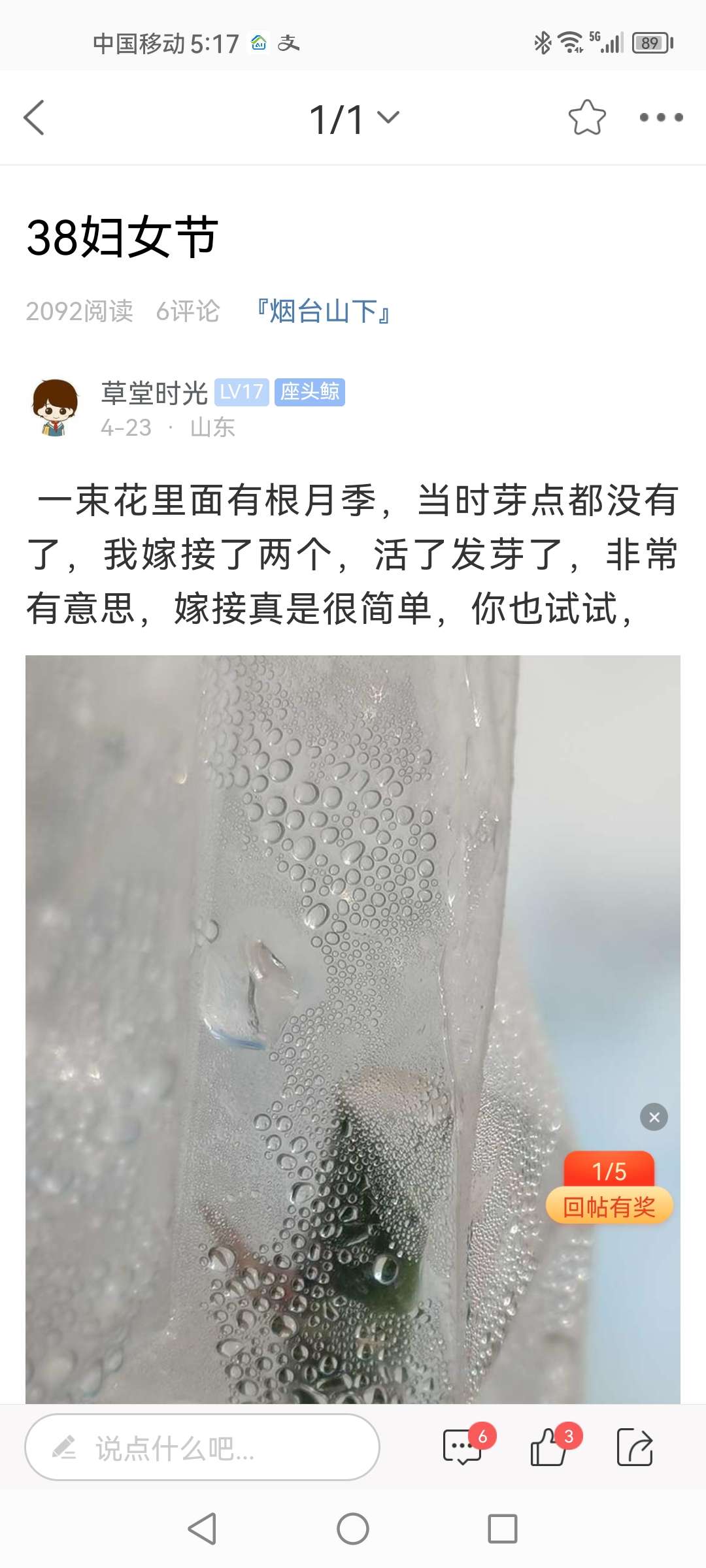Tap the 回帖有奖 reward button

tap(609, 1206)
